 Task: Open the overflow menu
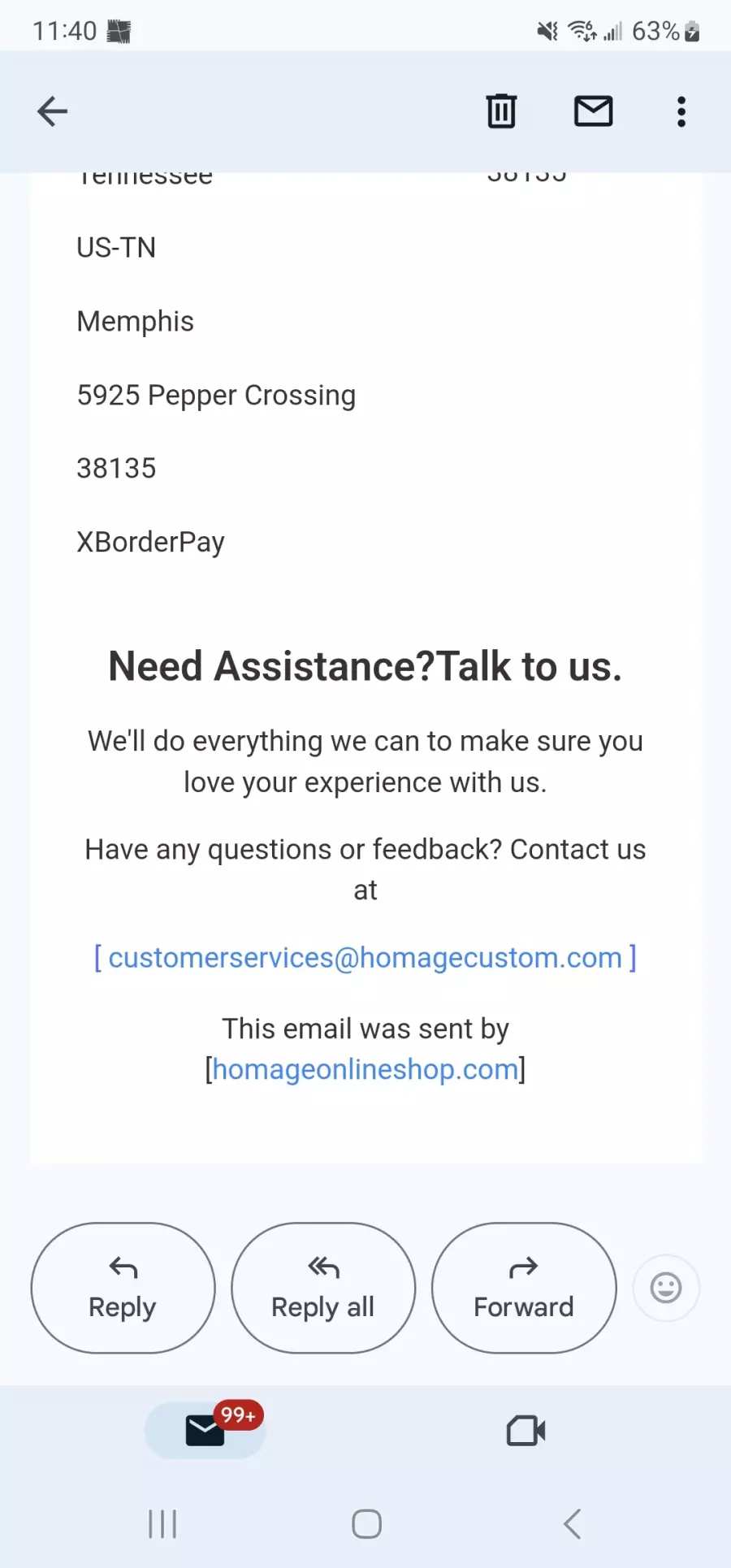click(x=681, y=111)
